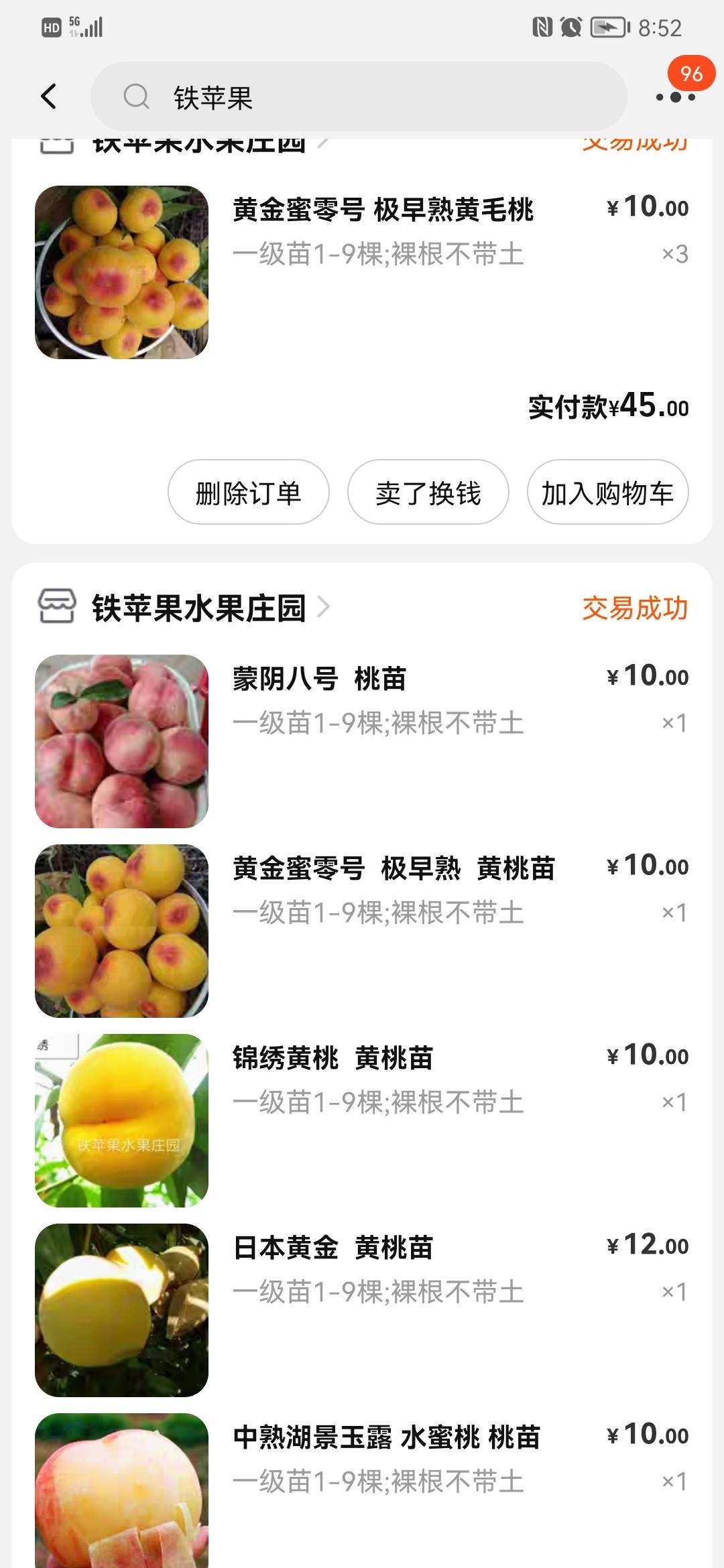Viewport: 724px width, 1568px height.
Task: Select the 卖了换钱 button
Action: 428,493
